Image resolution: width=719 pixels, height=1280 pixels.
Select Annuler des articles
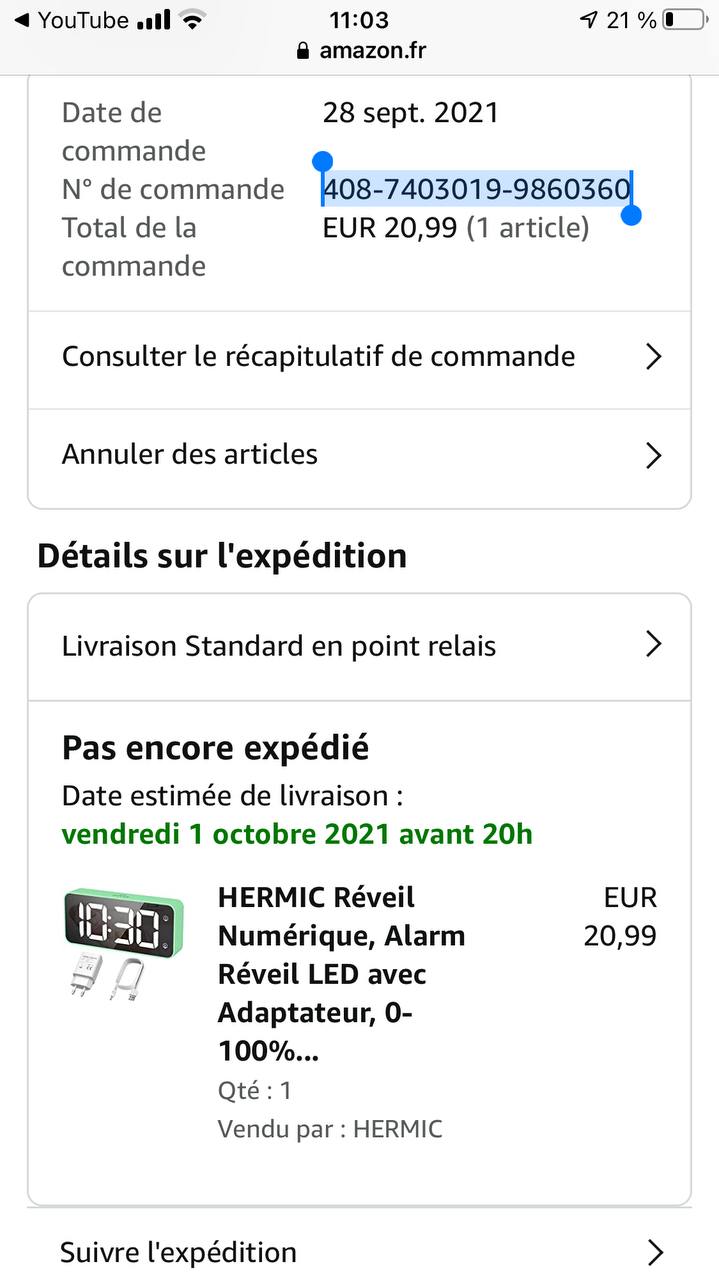pos(359,455)
